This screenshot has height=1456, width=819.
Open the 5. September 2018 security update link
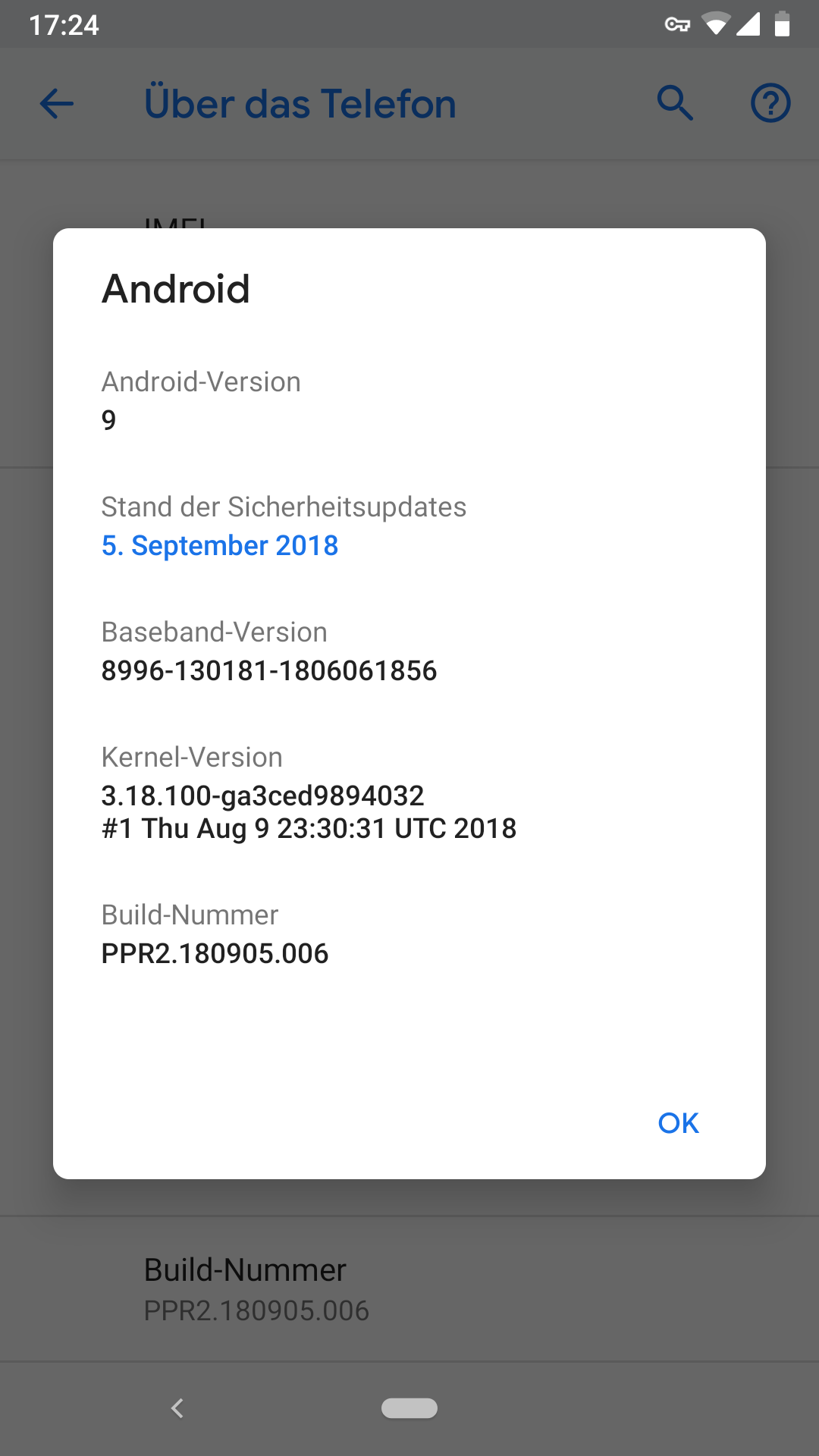tap(220, 545)
